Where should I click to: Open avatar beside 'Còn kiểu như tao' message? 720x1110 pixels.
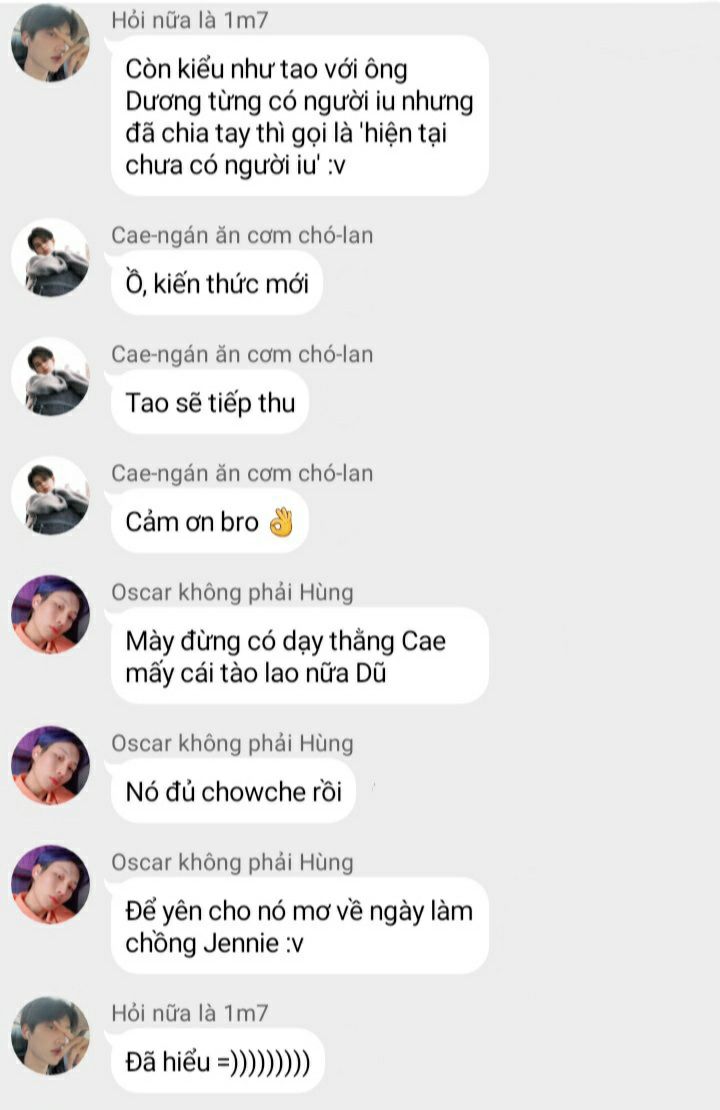(50, 42)
